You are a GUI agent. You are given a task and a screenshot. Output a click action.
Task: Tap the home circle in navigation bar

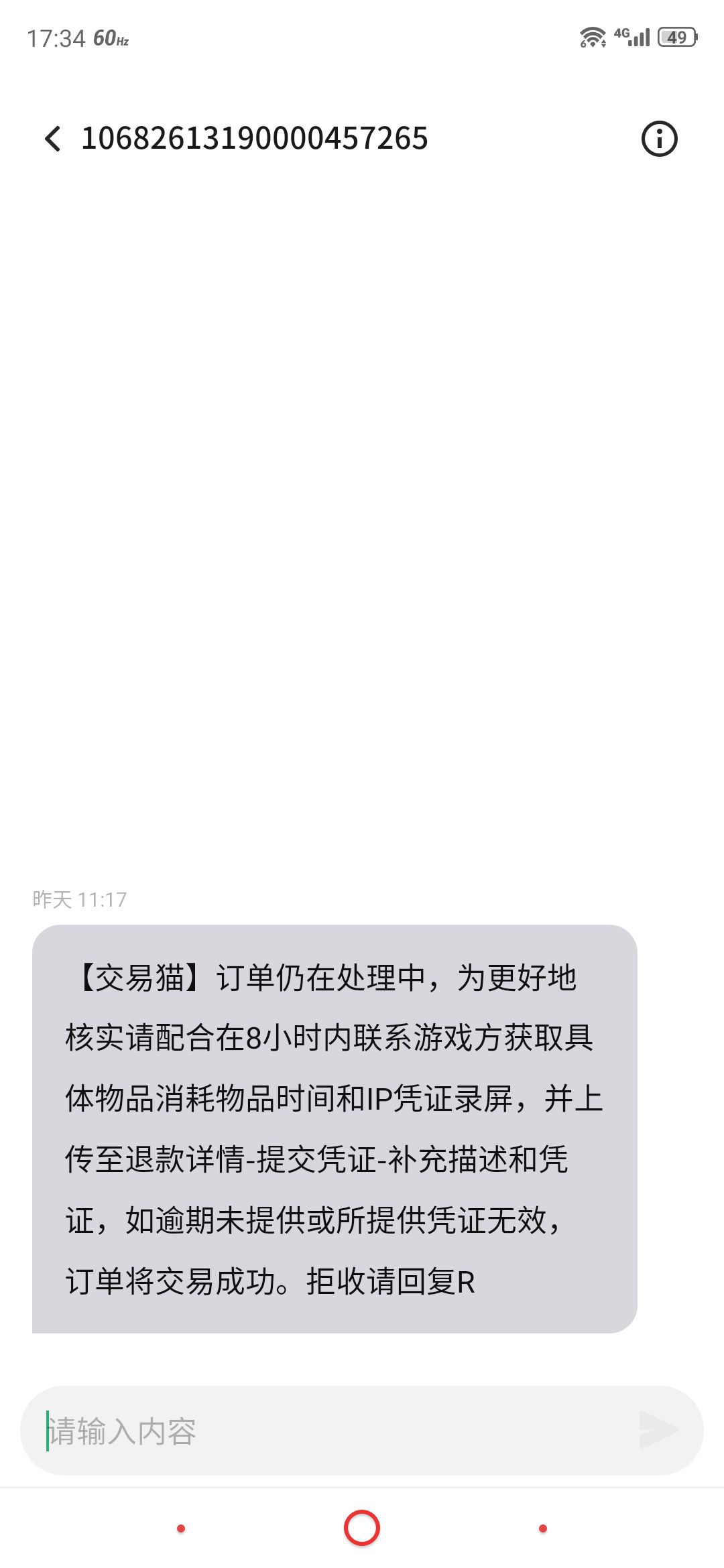point(362,1528)
